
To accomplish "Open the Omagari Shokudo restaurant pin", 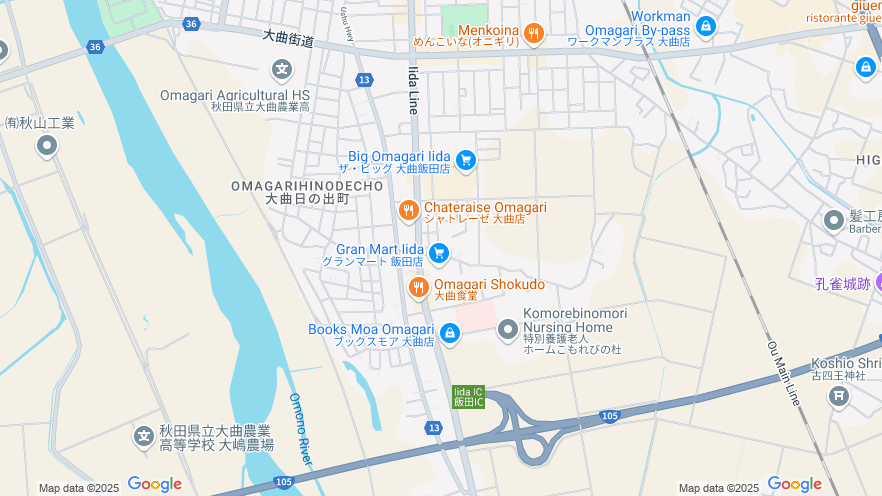I will (x=418, y=288).
